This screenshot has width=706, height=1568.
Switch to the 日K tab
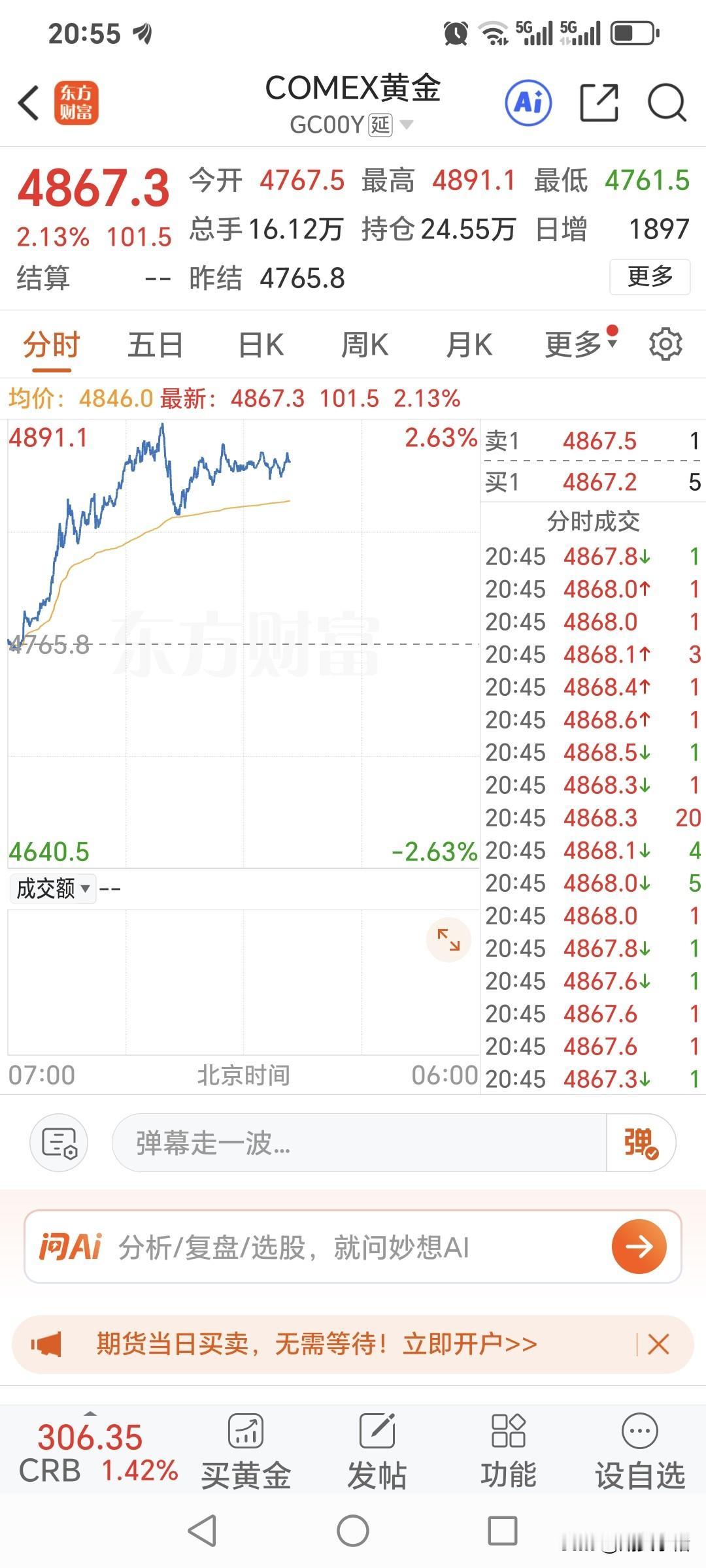(x=260, y=344)
